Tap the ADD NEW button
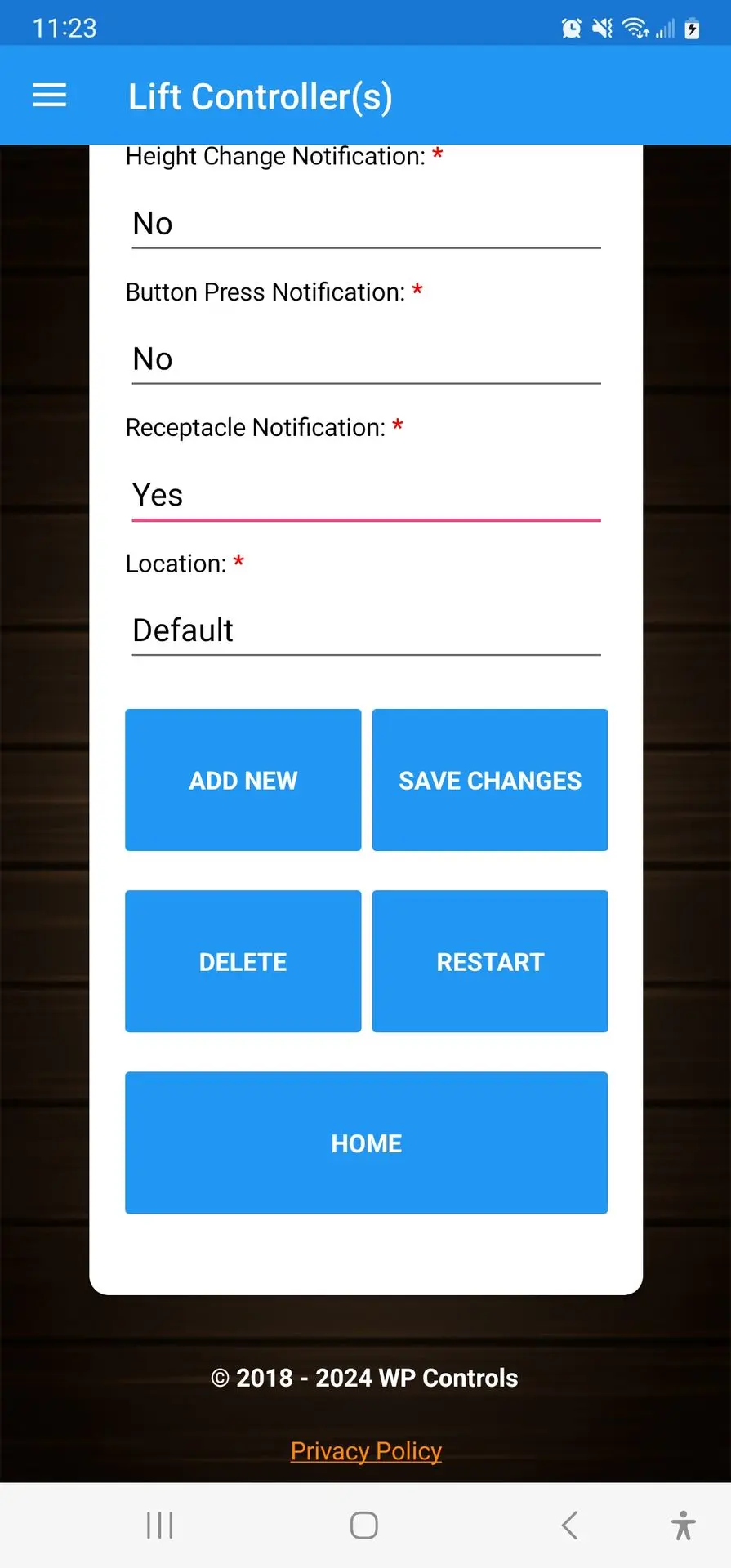This screenshot has width=731, height=1568. pos(243,780)
